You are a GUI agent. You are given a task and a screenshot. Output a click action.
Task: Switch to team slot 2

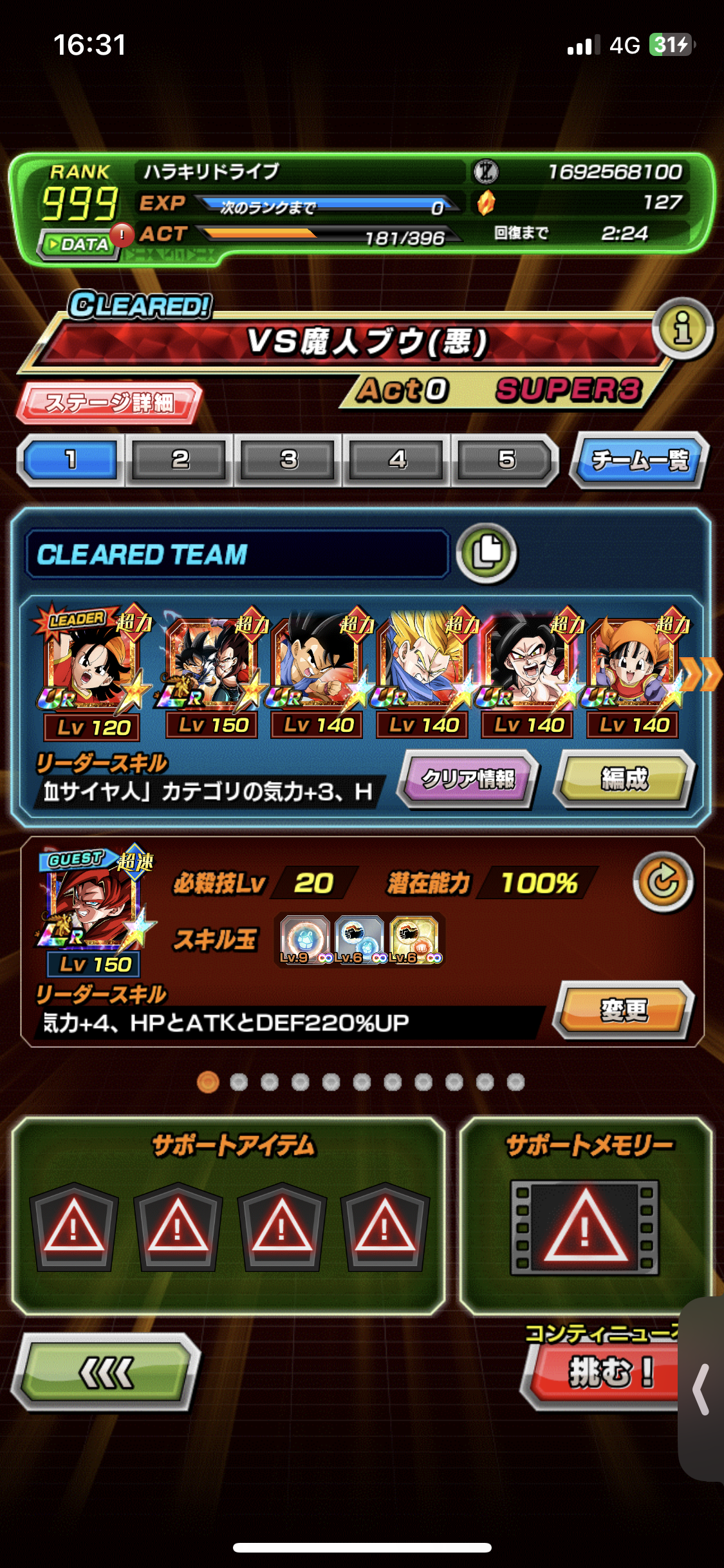point(180,460)
